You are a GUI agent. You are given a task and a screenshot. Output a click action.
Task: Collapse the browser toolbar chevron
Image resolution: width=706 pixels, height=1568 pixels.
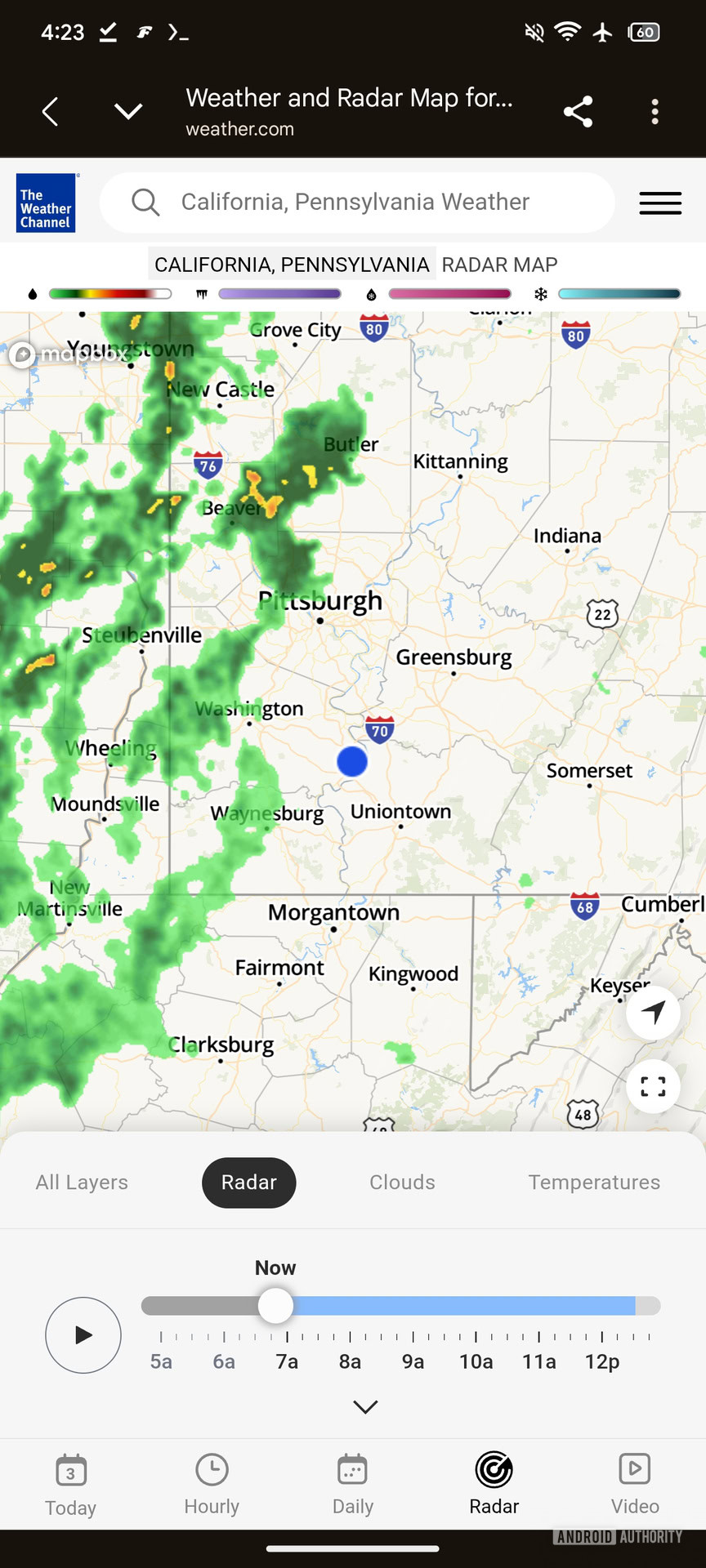pyautogui.click(x=128, y=110)
